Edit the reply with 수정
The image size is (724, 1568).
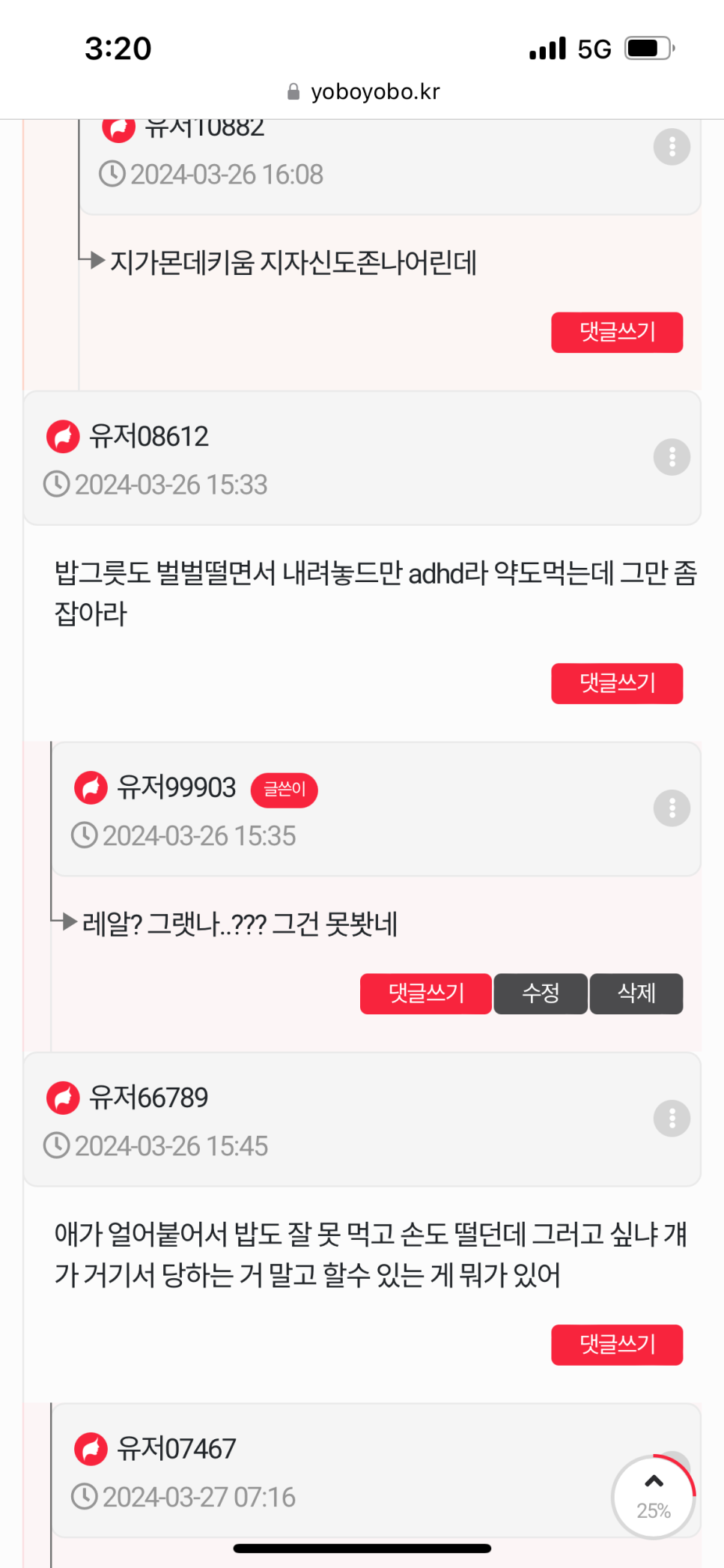(x=541, y=993)
